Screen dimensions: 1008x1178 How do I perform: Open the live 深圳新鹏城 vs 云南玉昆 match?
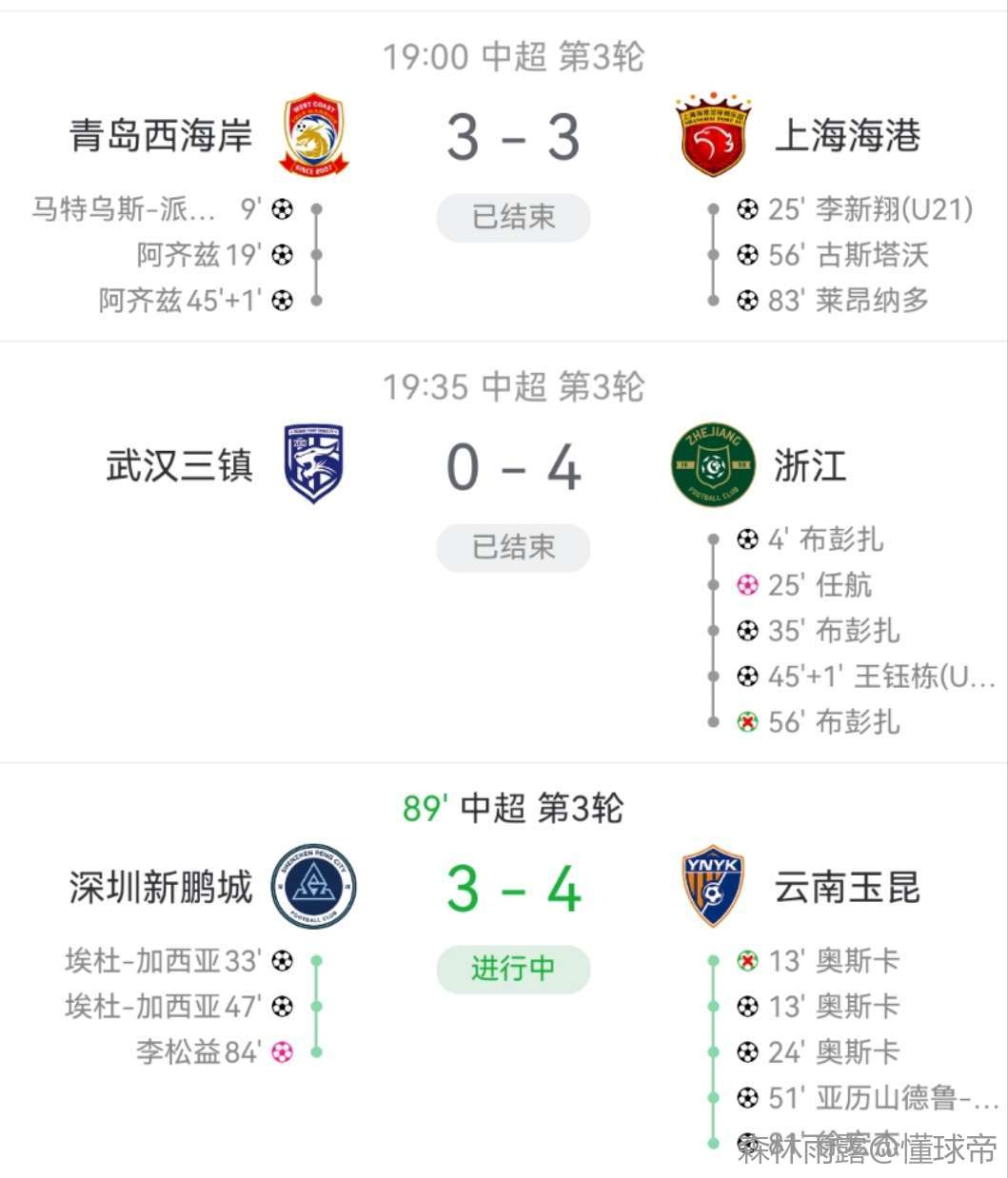click(x=513, y=891)
